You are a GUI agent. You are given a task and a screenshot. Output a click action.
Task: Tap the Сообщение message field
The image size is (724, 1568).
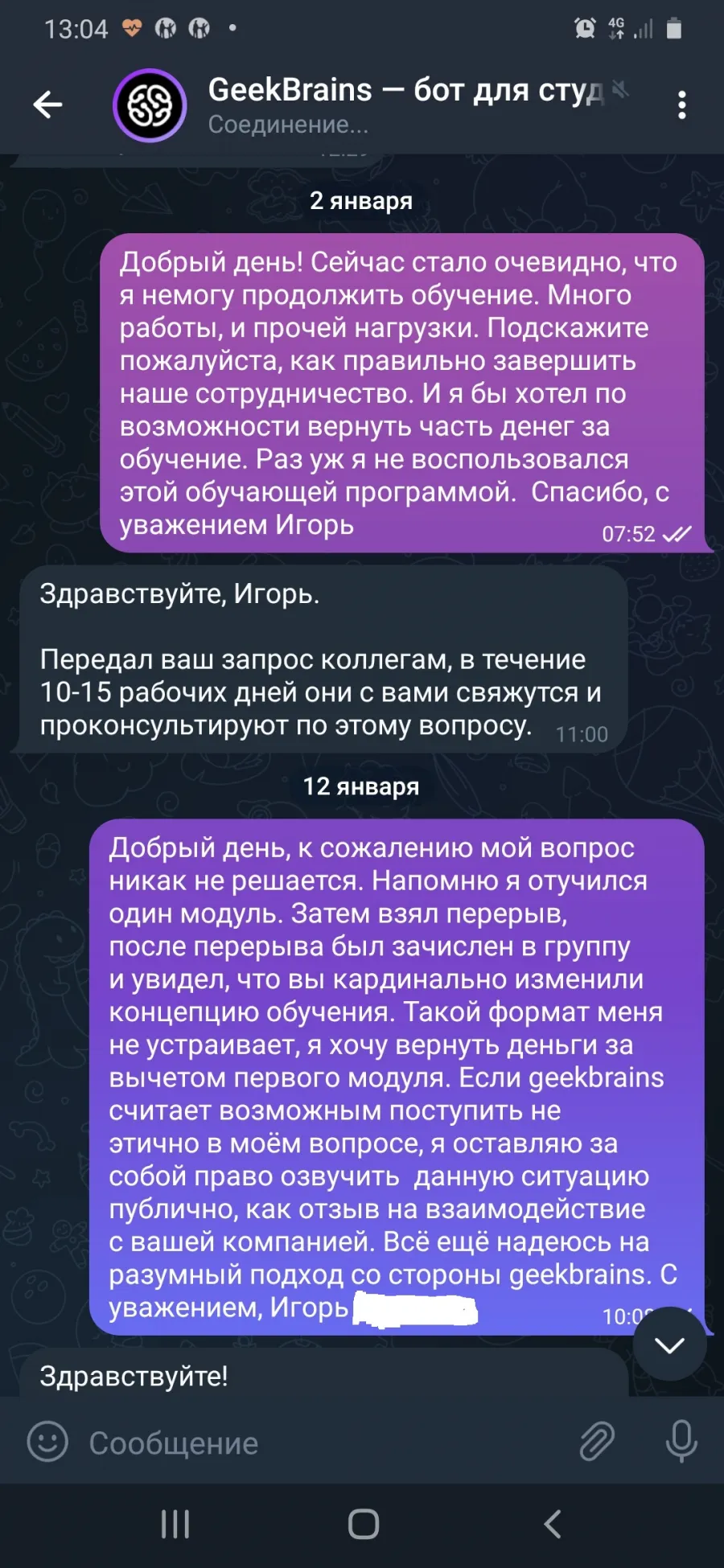click(x=322, y=1443)
